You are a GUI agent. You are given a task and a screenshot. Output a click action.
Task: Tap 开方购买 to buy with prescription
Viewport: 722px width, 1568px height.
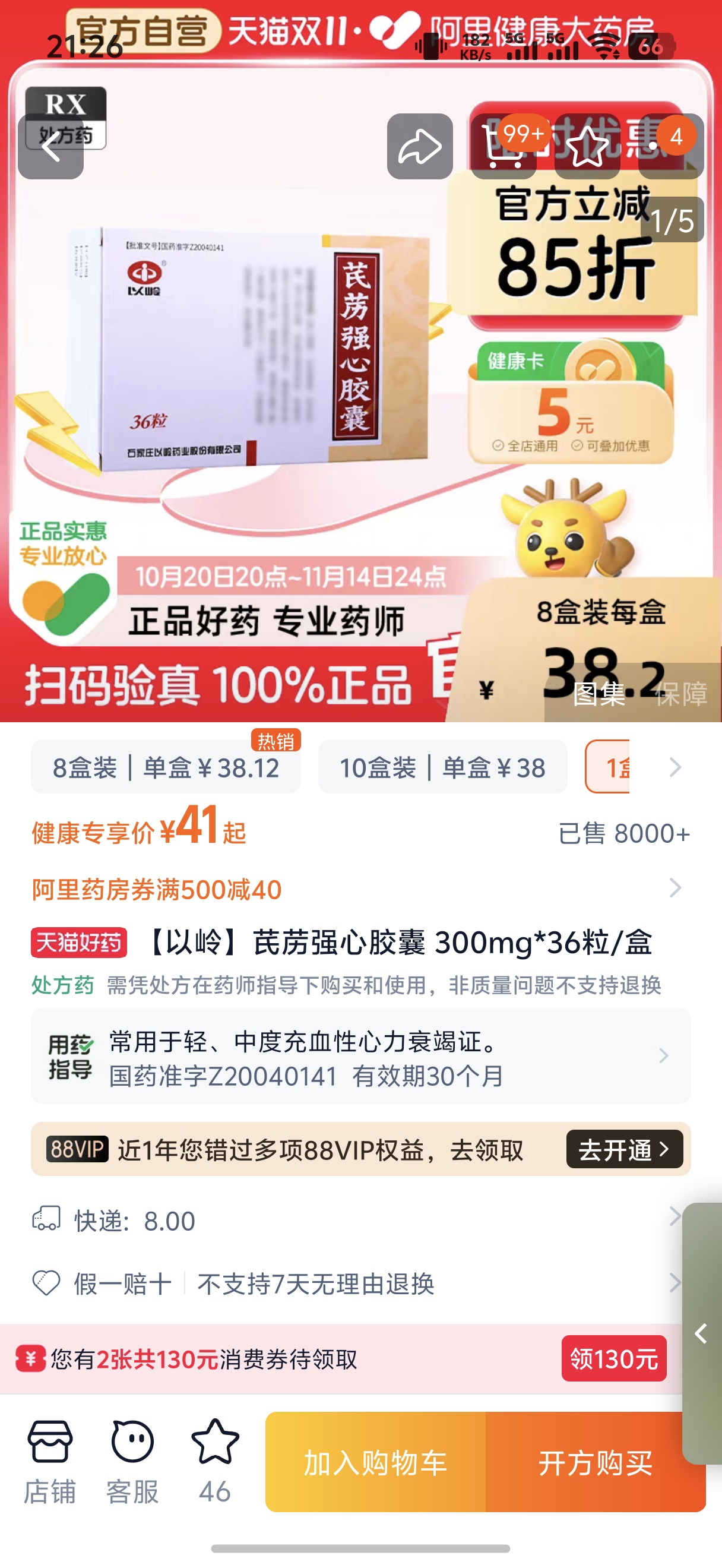click(x=595, y=1462)
